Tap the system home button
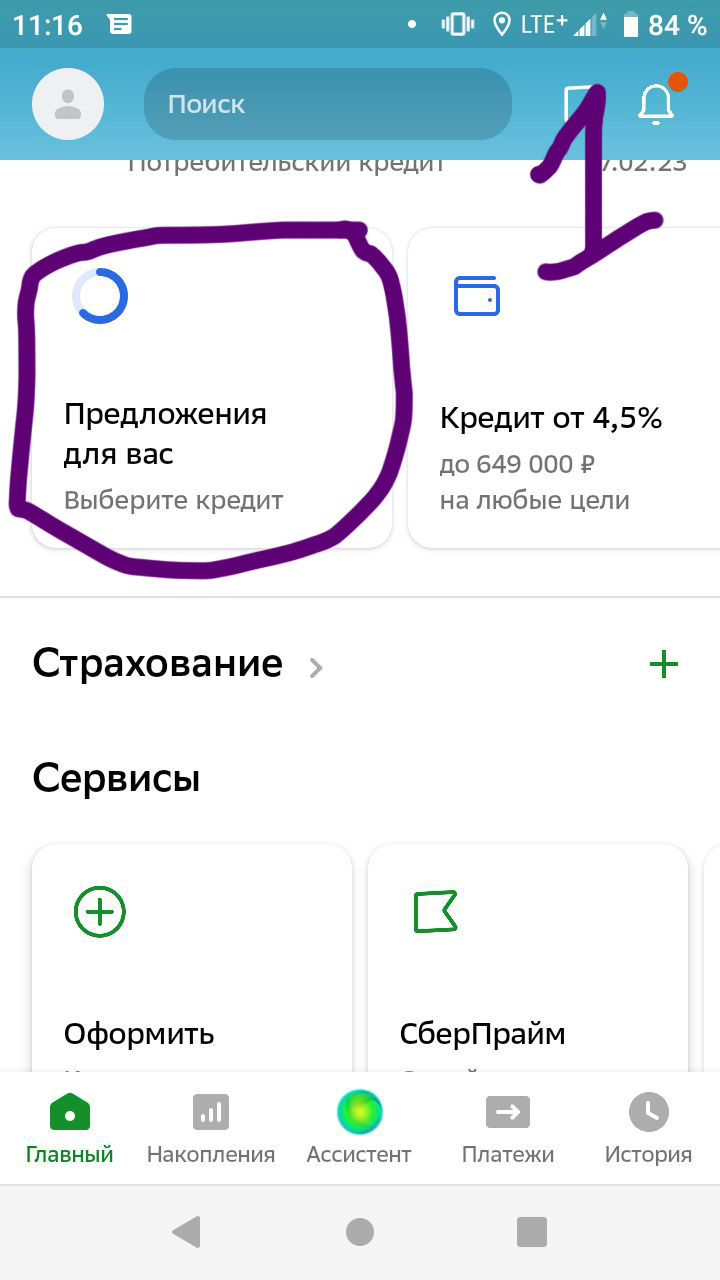Viewport: 720px width, 1280px height. click(x=360, y=1232)
